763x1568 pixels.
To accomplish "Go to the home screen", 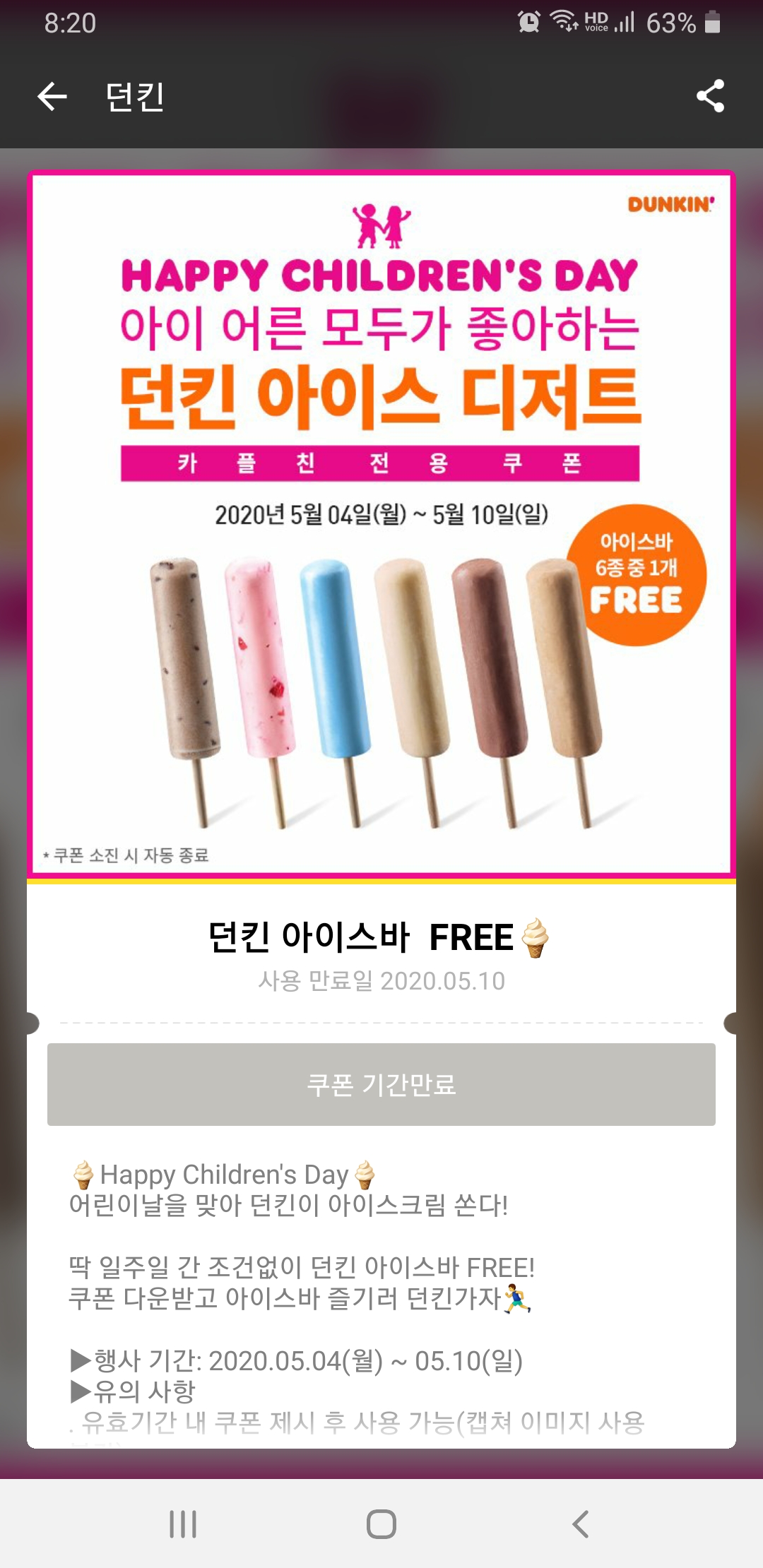I will (381, 1524).
